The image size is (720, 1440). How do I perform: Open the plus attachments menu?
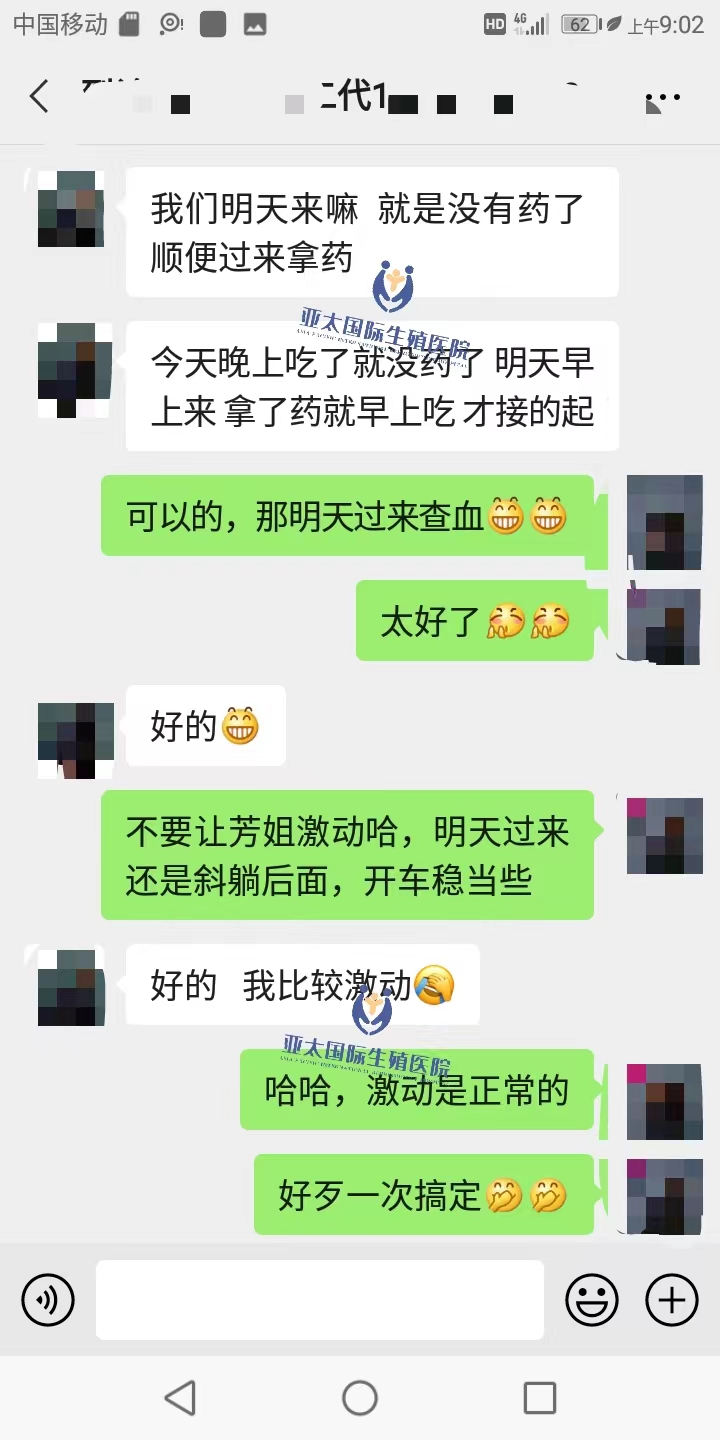[672, 1300]
